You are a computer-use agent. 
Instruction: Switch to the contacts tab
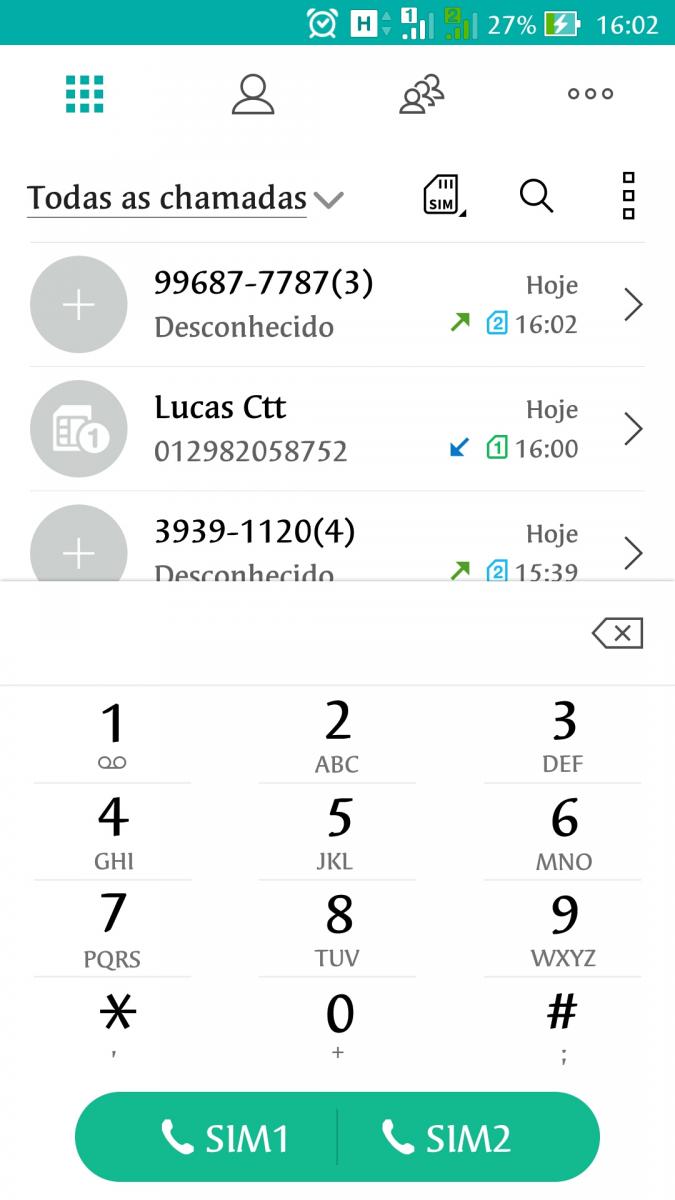[253, 94]
